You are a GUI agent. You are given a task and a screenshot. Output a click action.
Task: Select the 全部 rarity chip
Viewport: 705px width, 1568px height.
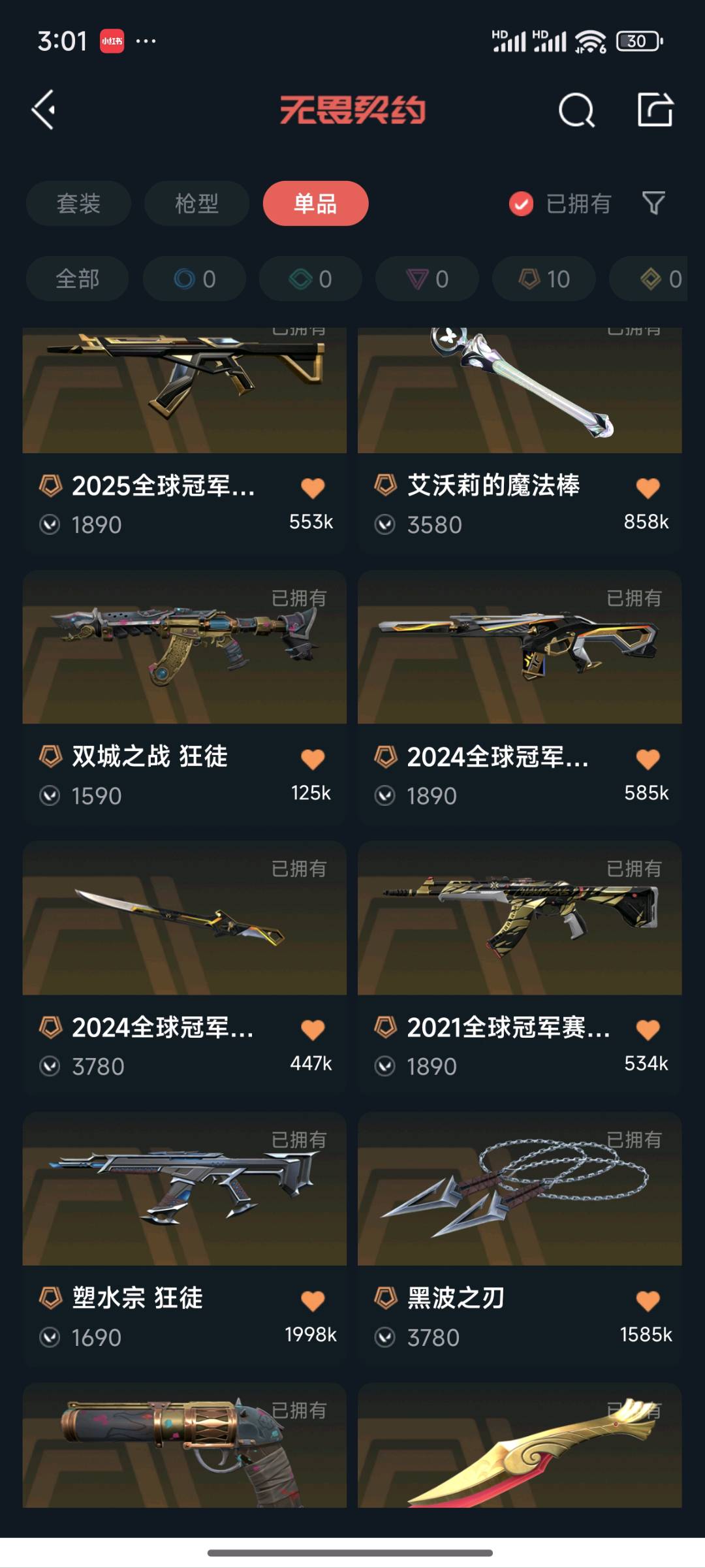coord(77,279)
